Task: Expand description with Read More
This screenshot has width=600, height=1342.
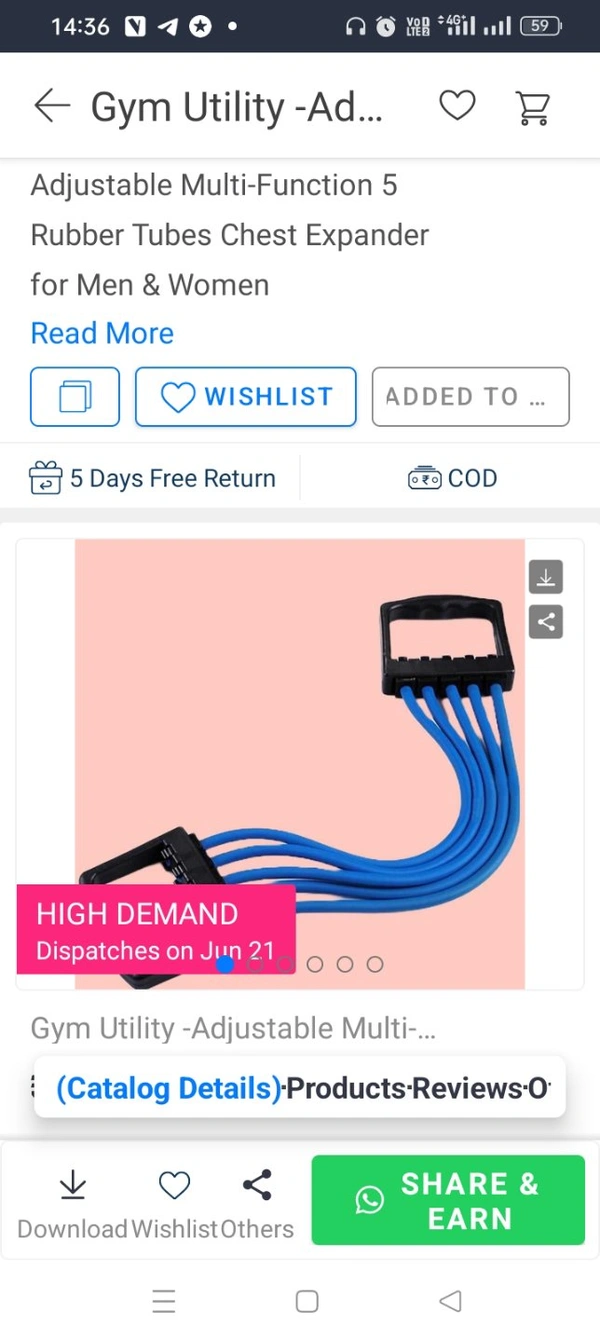Action: tap(102, 333)
